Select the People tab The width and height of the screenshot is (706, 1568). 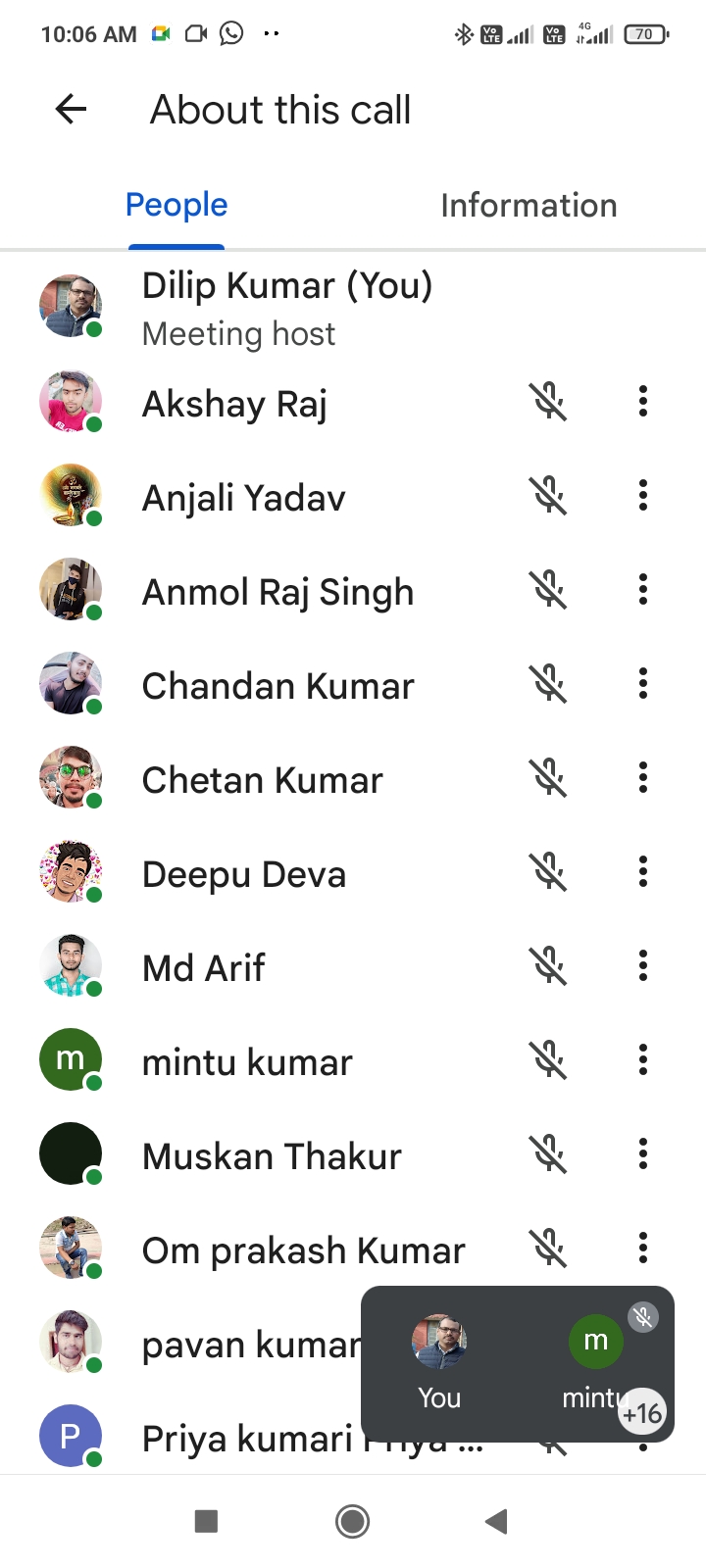click(176, 206)
